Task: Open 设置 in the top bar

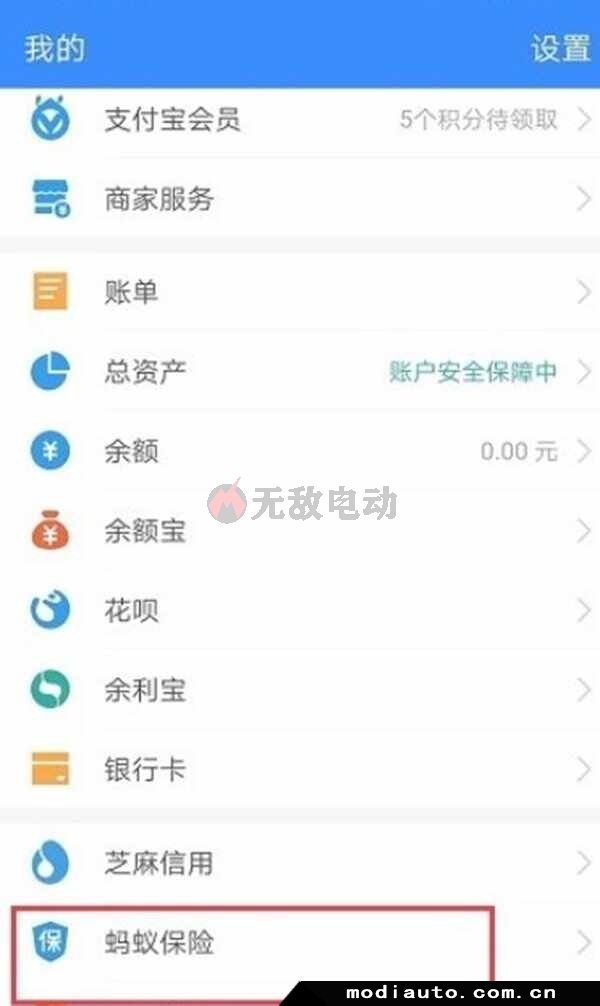Action: coord(560,48)
